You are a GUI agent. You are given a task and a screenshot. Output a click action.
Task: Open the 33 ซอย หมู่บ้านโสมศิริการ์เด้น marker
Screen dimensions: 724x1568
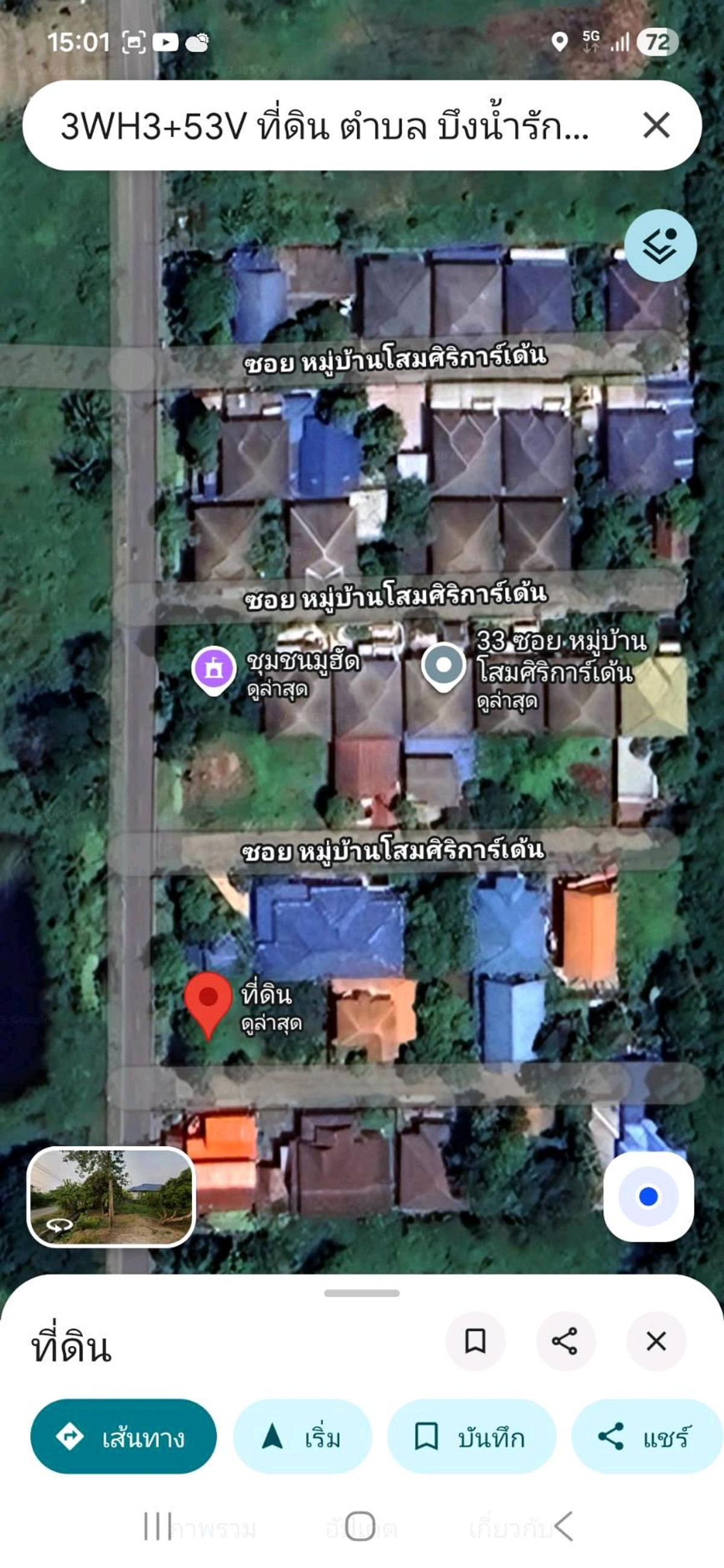443,665
